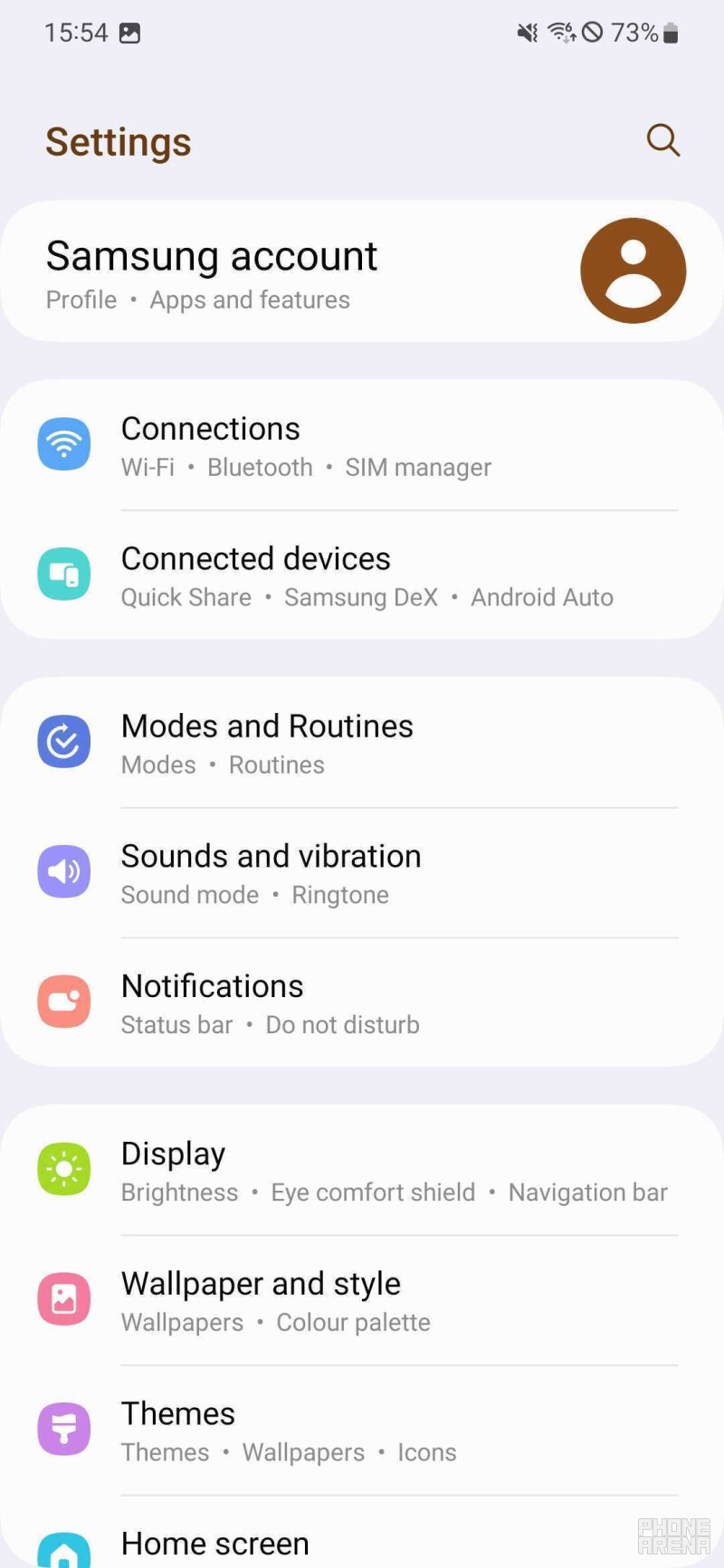The width and height of the screenshot is (724, 1568).
Task: Open Eye comfort shield settings
Action: [x=373, y=1192]
